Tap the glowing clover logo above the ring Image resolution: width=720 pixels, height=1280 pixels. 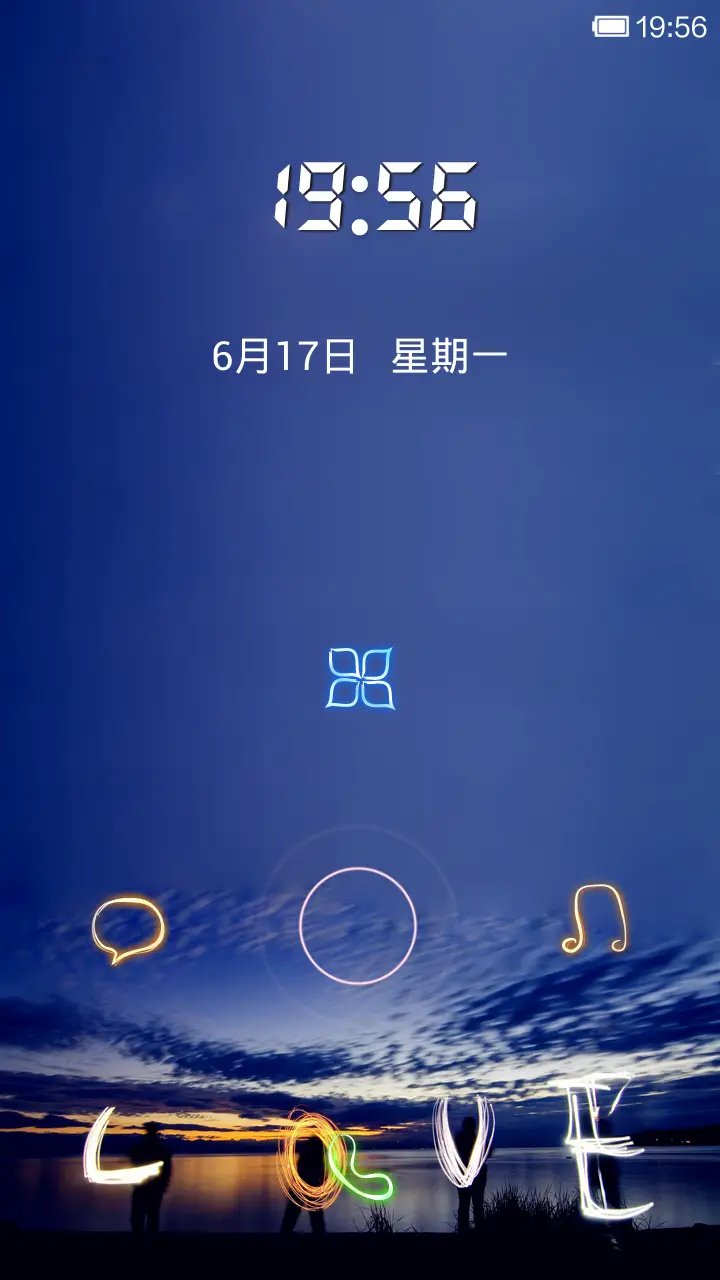[x=358, y=678]
